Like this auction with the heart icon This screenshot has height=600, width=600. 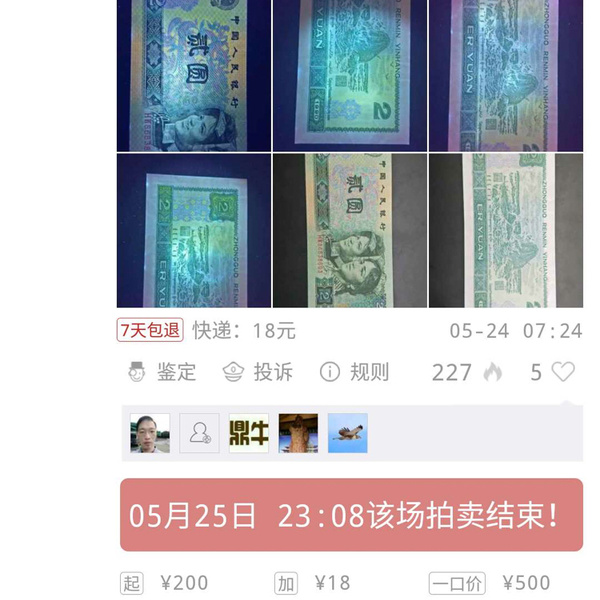(564, 372)
